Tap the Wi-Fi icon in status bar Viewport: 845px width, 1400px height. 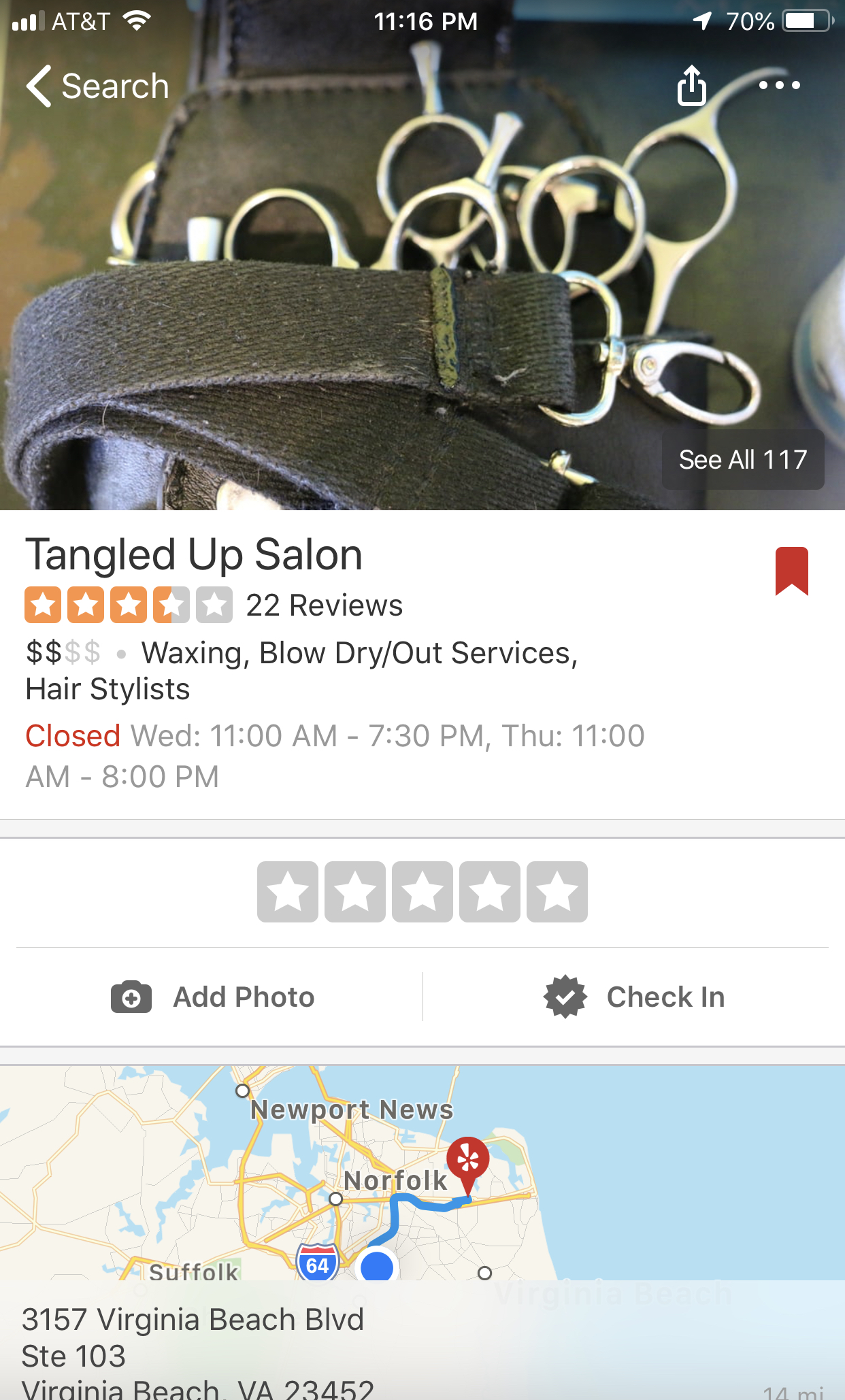(136, 20)
